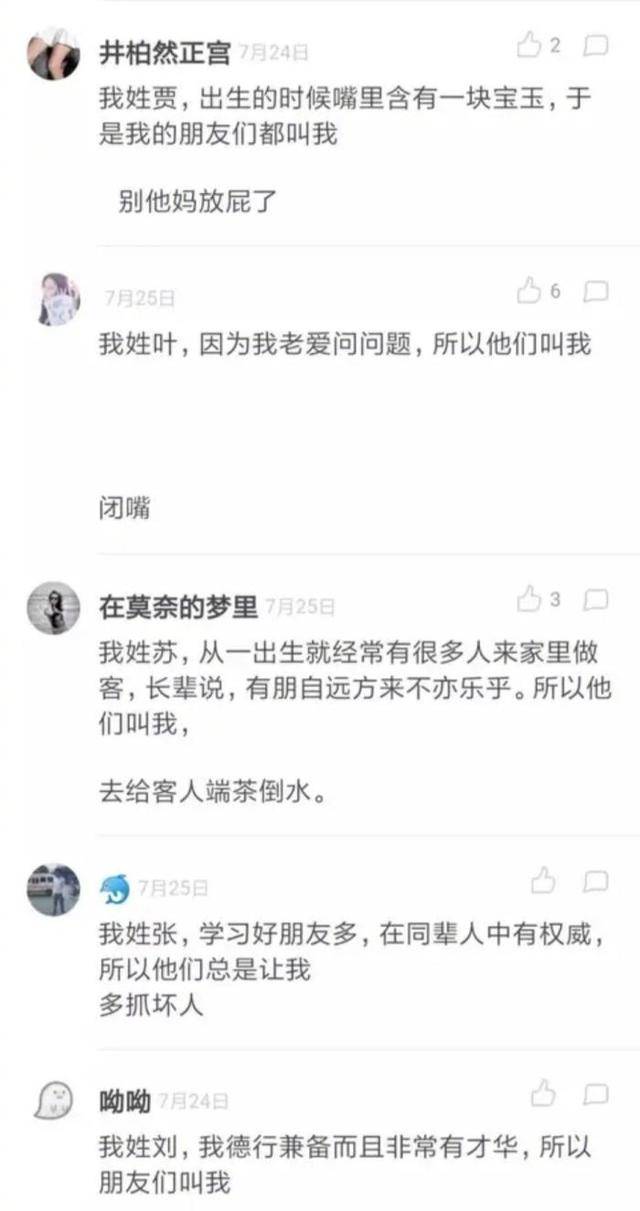Reply to 呦呦's comment
The width and height of the screenshot is (640, 1211).
tap(596, 1093)
